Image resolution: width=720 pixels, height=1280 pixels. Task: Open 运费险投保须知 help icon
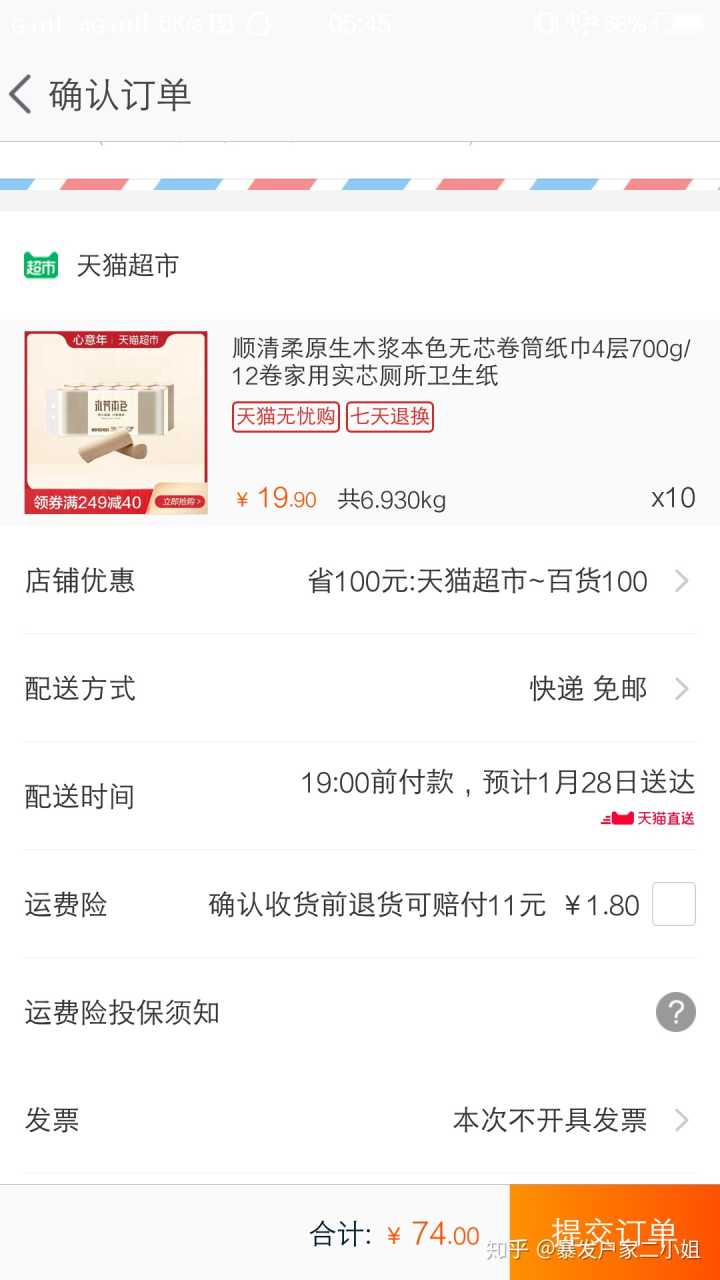(675, 1012)
